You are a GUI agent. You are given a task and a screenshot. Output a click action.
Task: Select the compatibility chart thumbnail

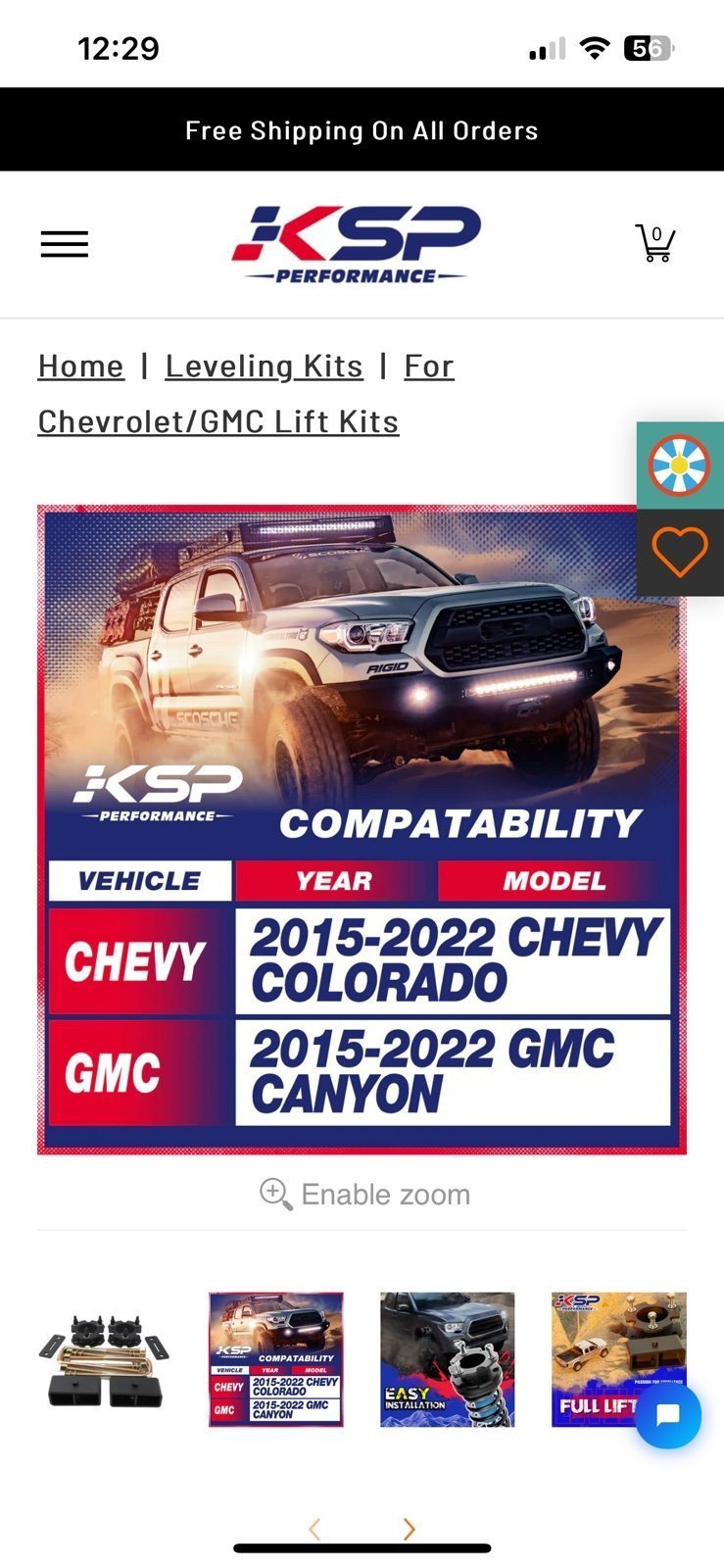(x=275, y=1359)
